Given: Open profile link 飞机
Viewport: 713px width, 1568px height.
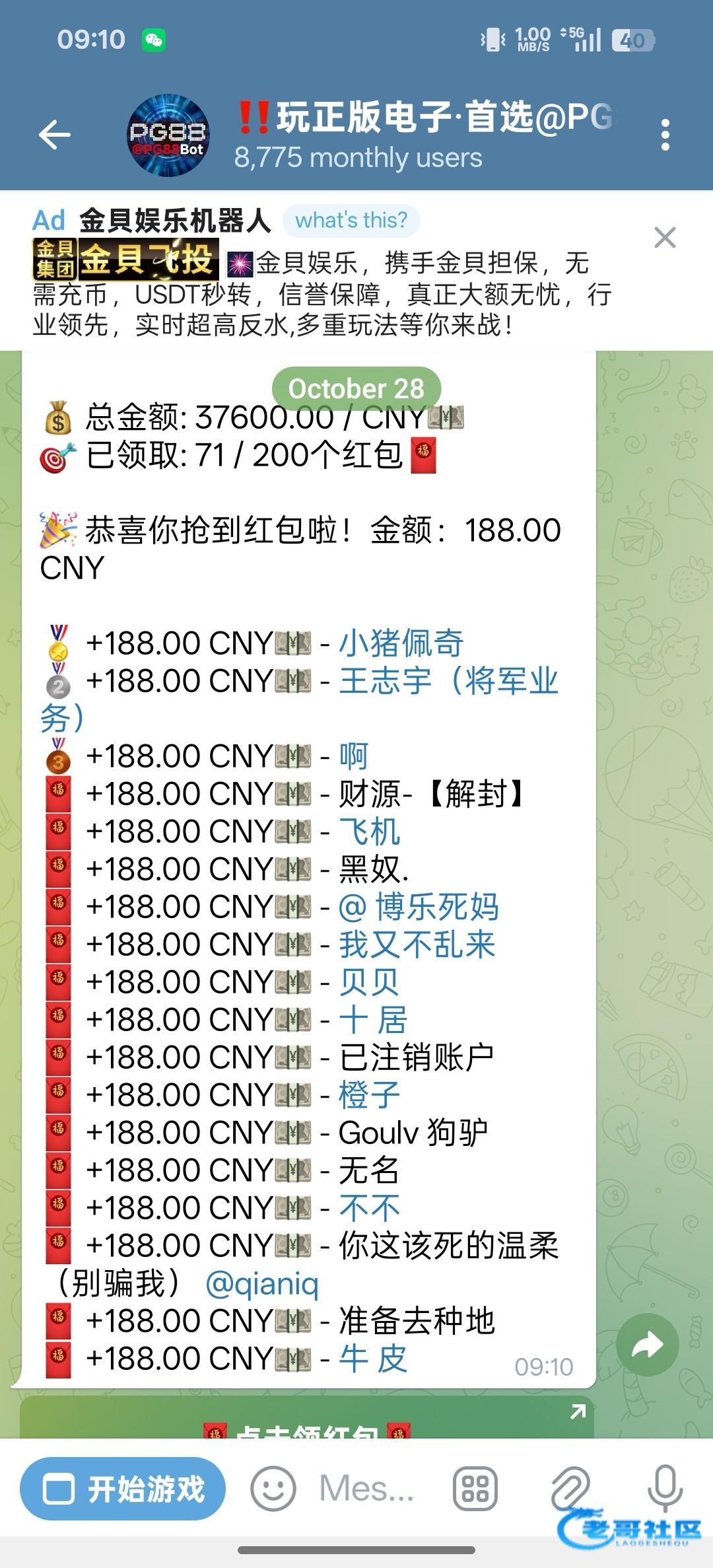Looking at the screenshot, I should (369, 832).
